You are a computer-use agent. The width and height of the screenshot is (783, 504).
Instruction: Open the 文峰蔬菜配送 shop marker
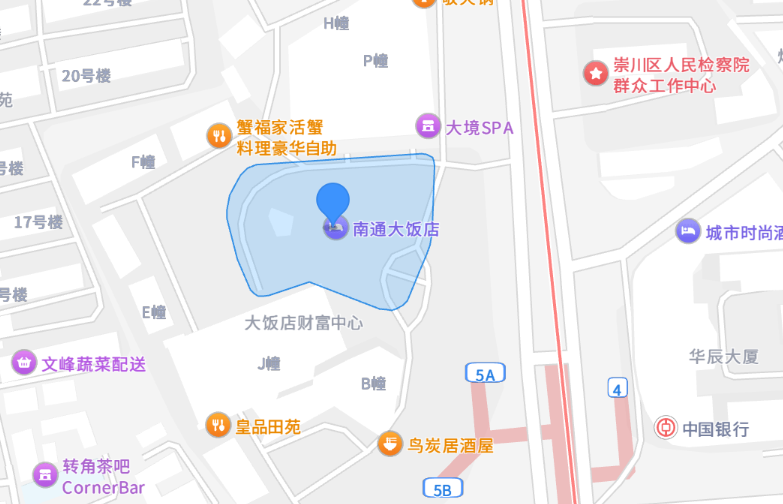[23, 363]
